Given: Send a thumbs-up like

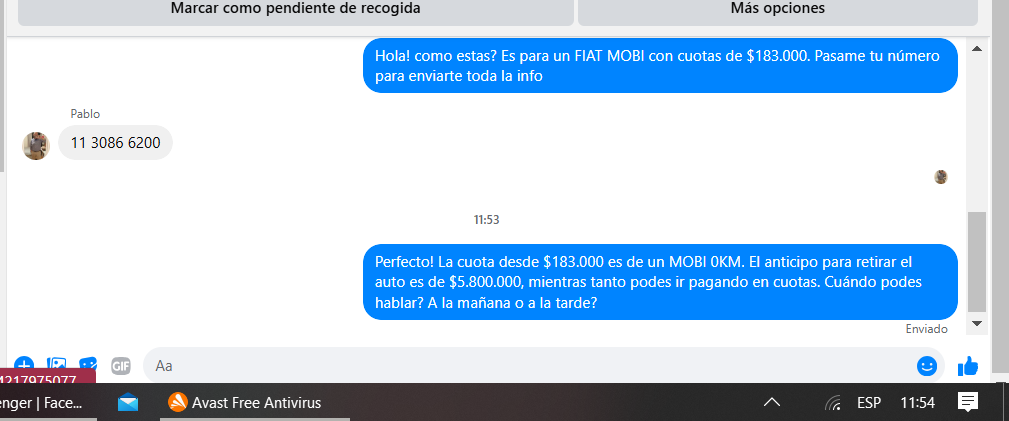Looking at the screenshot, I should pos(968,366).
